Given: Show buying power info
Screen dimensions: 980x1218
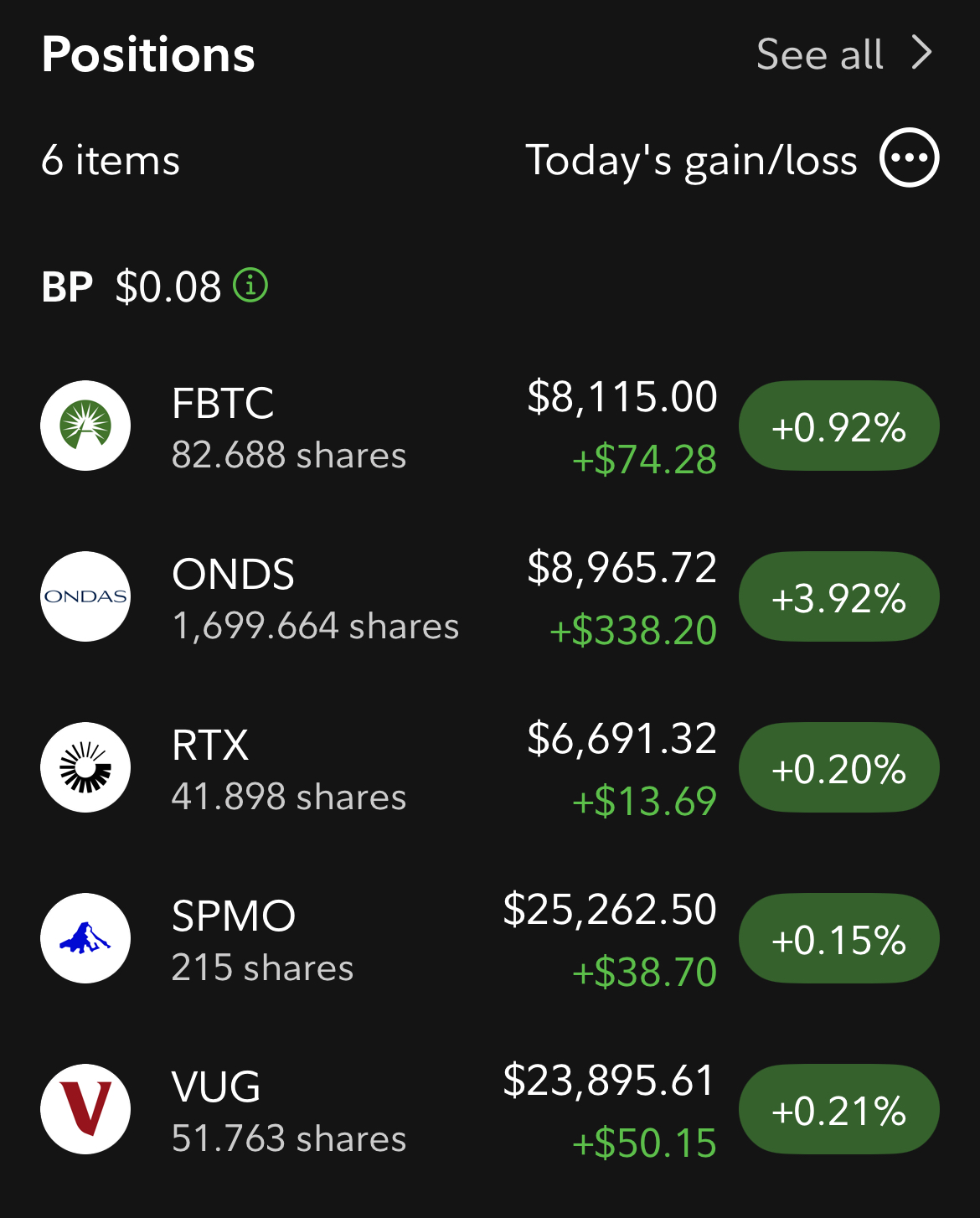Looking at the screenshot, I should pyautogui.click(x=250, y=286).
